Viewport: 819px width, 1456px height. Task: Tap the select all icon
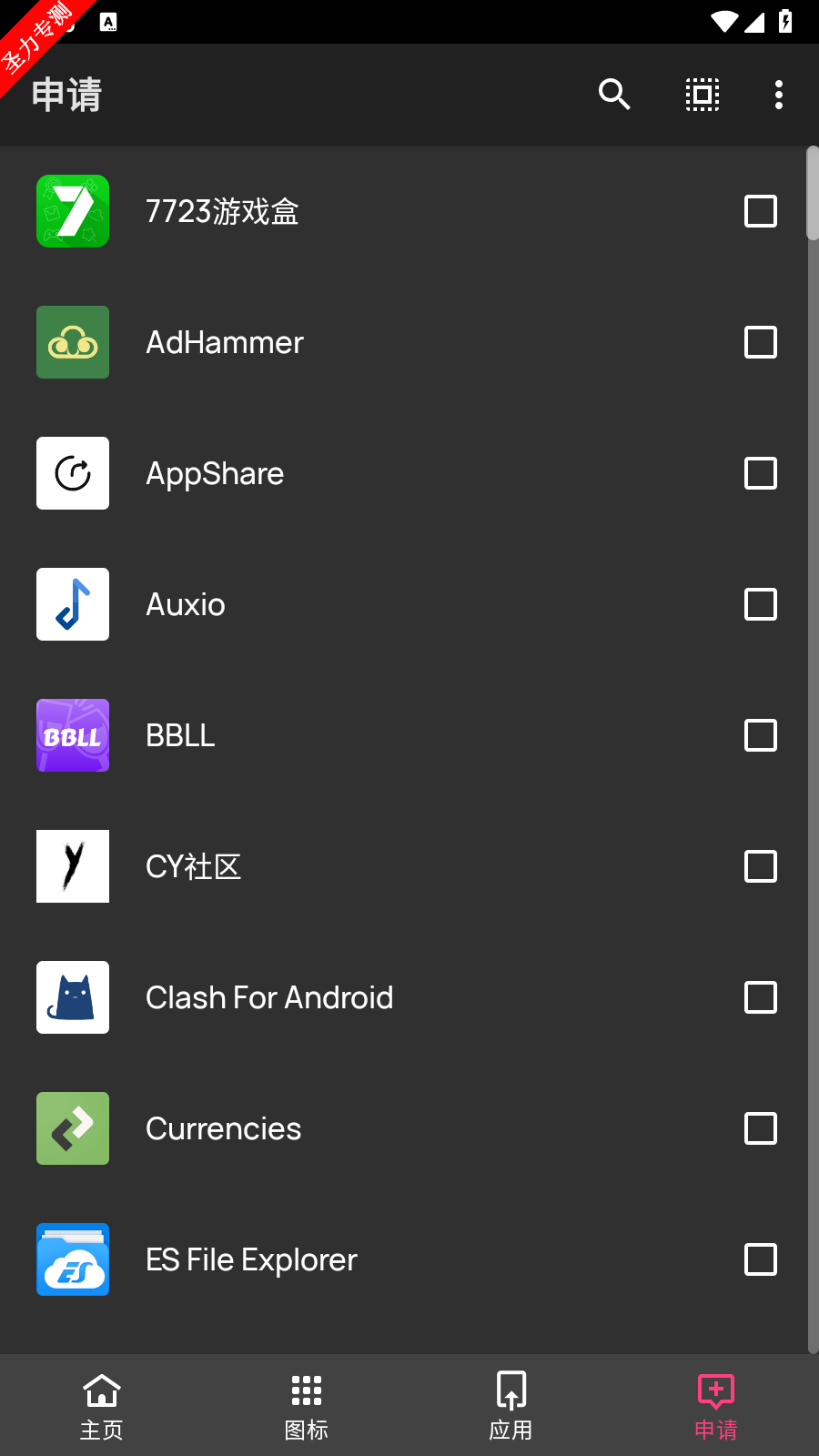[x=703, y=95]
